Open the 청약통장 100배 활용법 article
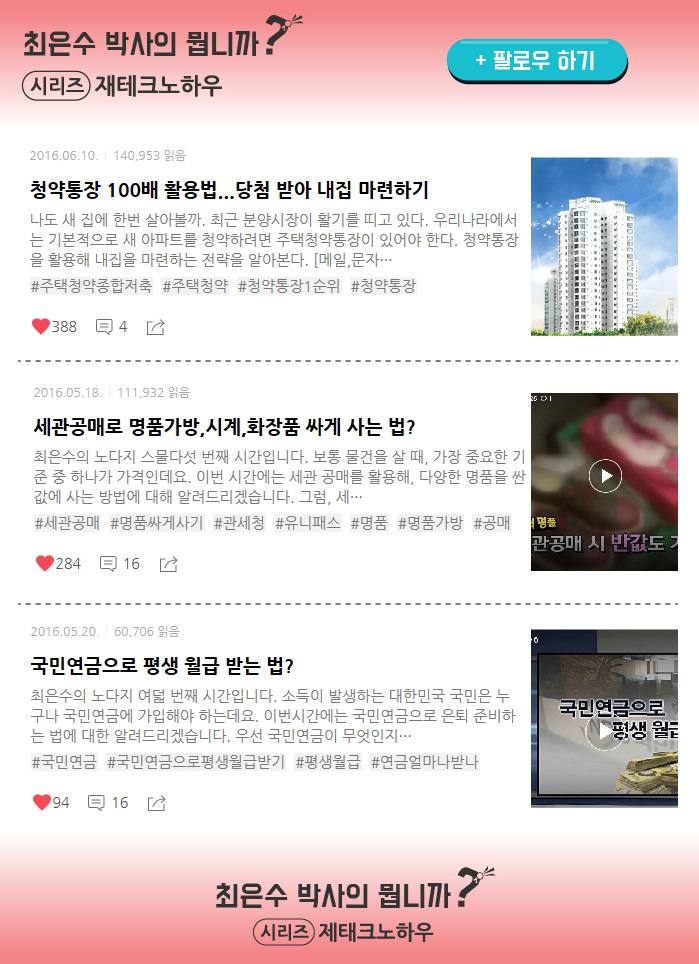699x964 pixels. click(x=229, y=190)
